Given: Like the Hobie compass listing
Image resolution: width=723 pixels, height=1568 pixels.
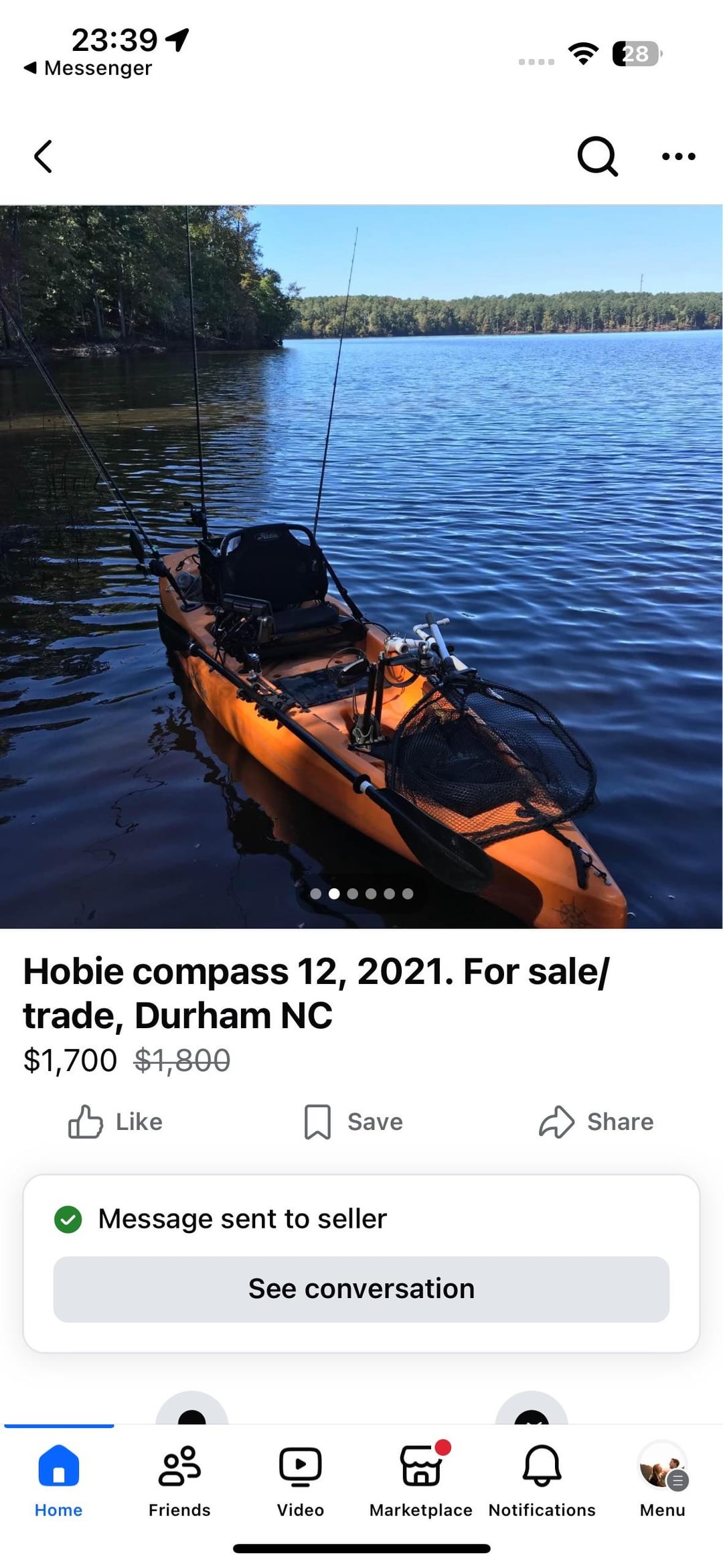Looking at the screenshot, I should click(x=116, y=1122).
